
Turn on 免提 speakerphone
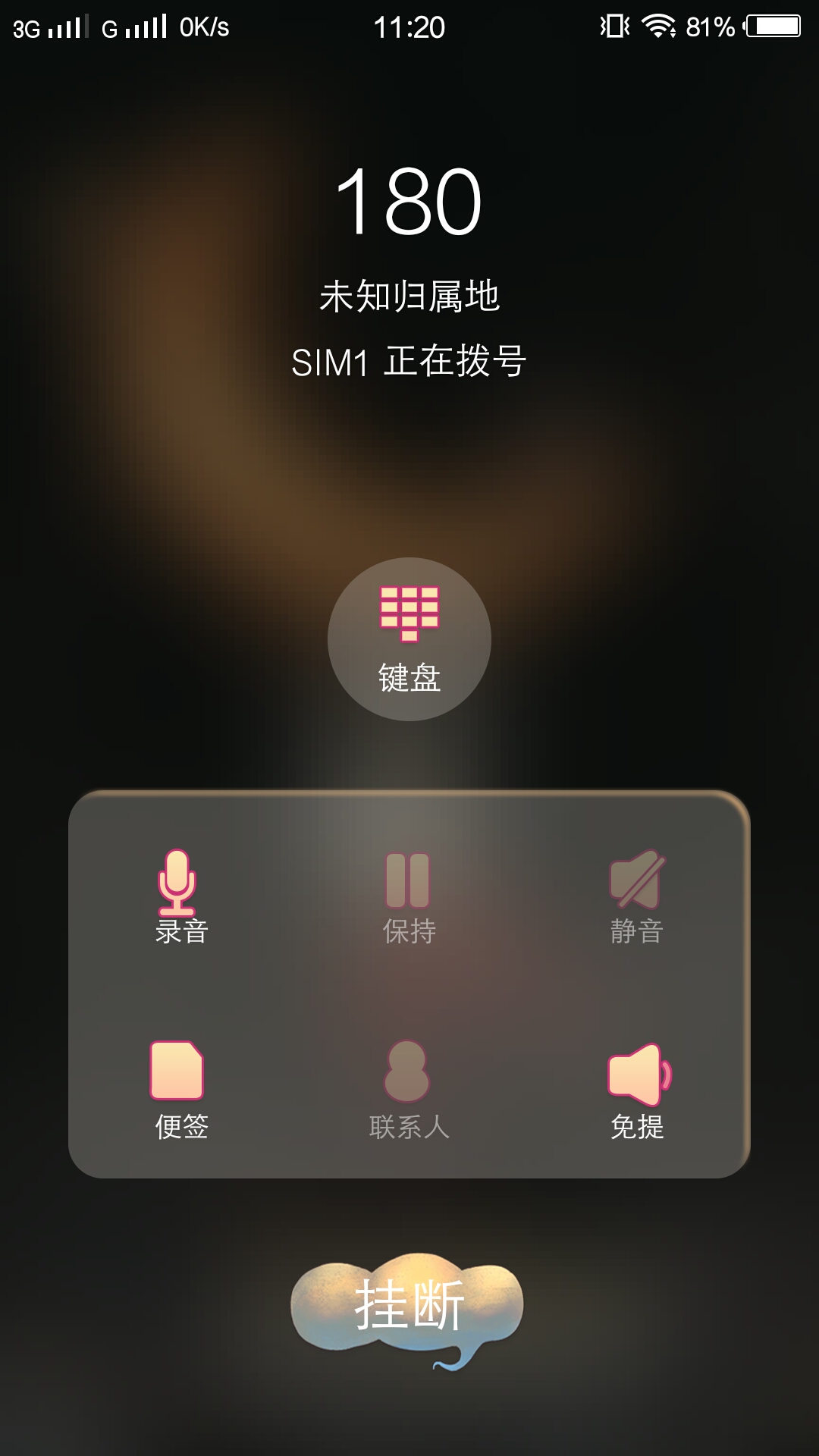(x=637, y=1090)
